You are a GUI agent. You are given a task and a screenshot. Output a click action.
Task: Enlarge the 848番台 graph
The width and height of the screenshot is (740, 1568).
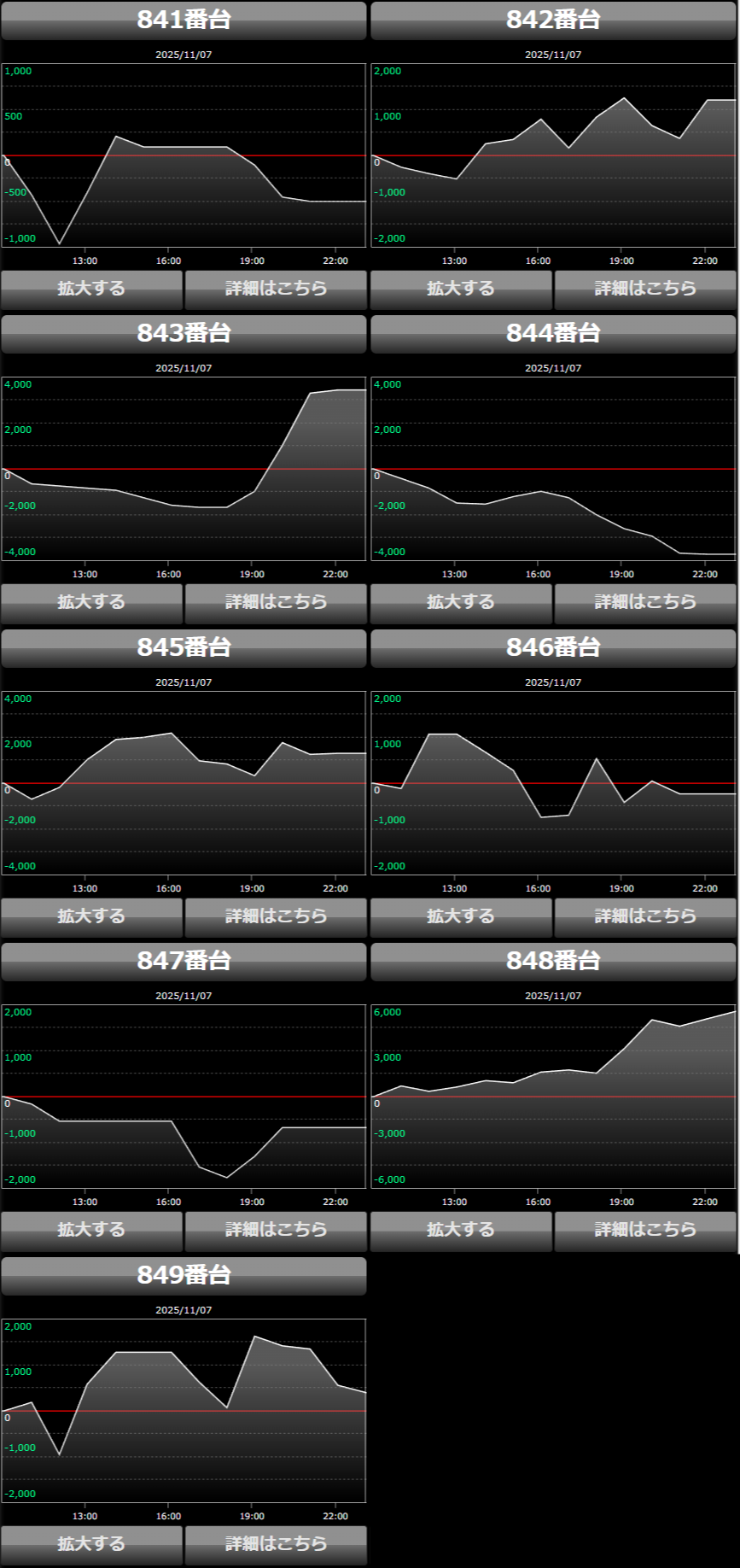click(461, 1230)
